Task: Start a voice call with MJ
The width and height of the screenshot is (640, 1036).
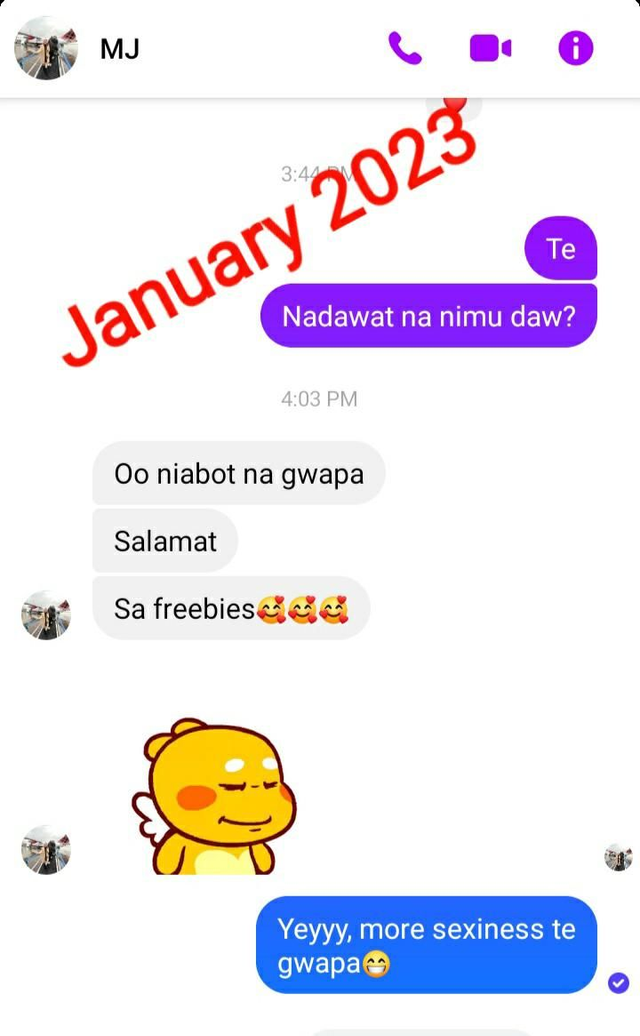Action: click(405, 48)
